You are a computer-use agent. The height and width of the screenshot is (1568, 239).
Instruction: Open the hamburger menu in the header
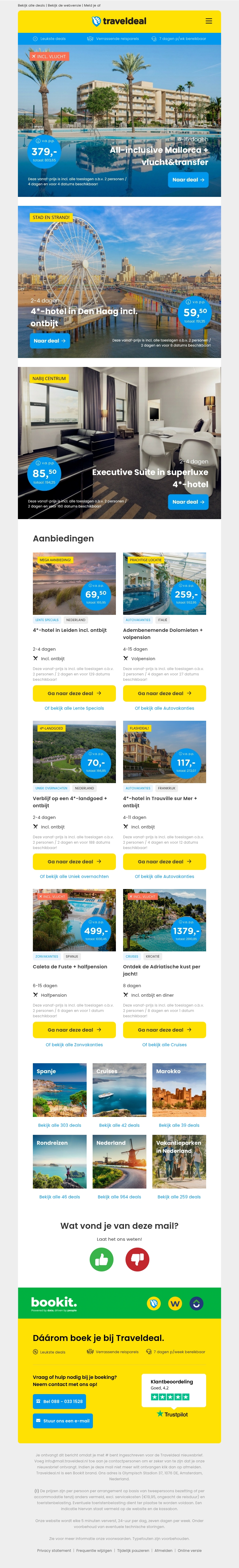click(209, 21)
